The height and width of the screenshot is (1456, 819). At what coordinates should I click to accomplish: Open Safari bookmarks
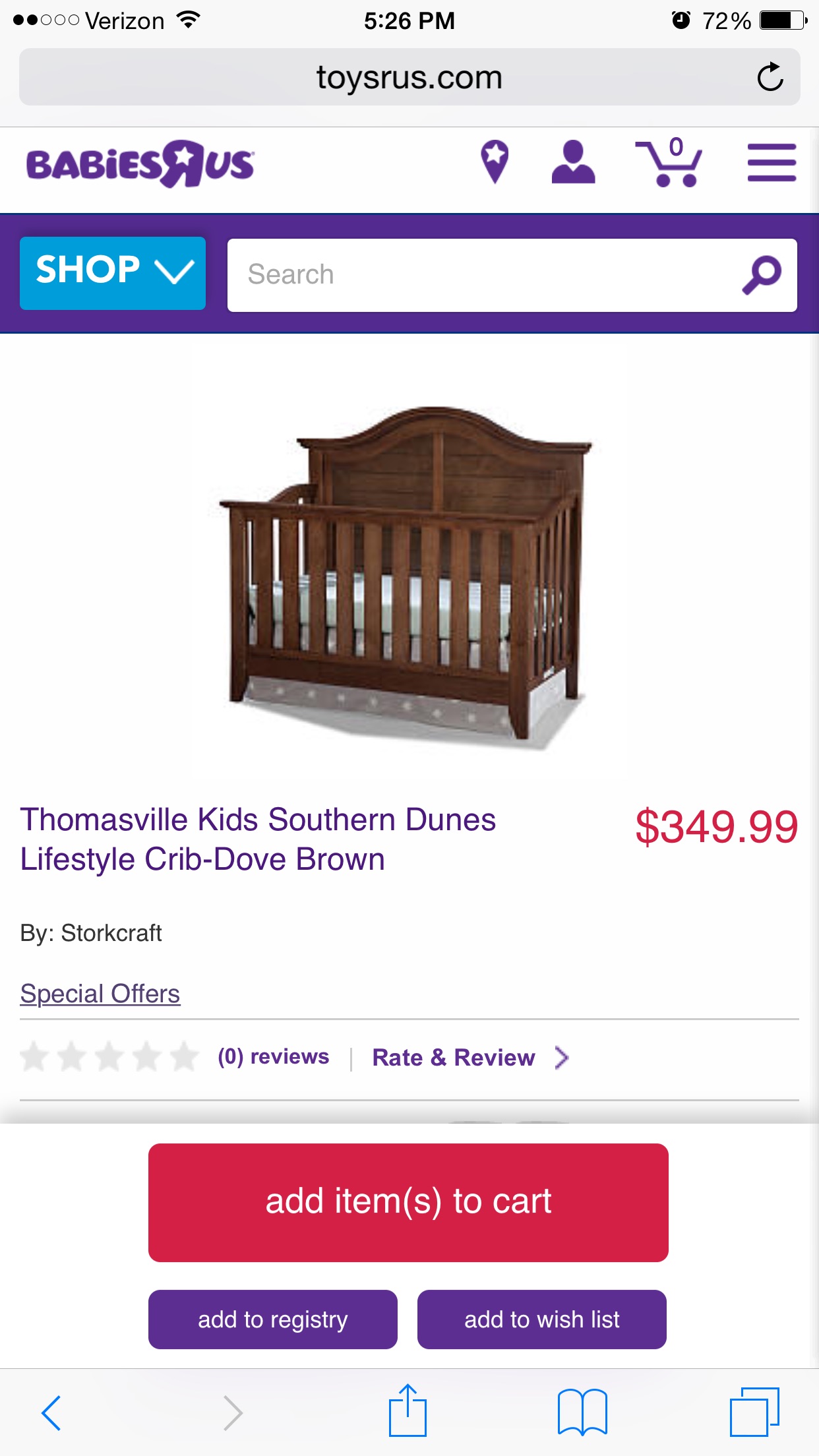(x=582, y=1412)
